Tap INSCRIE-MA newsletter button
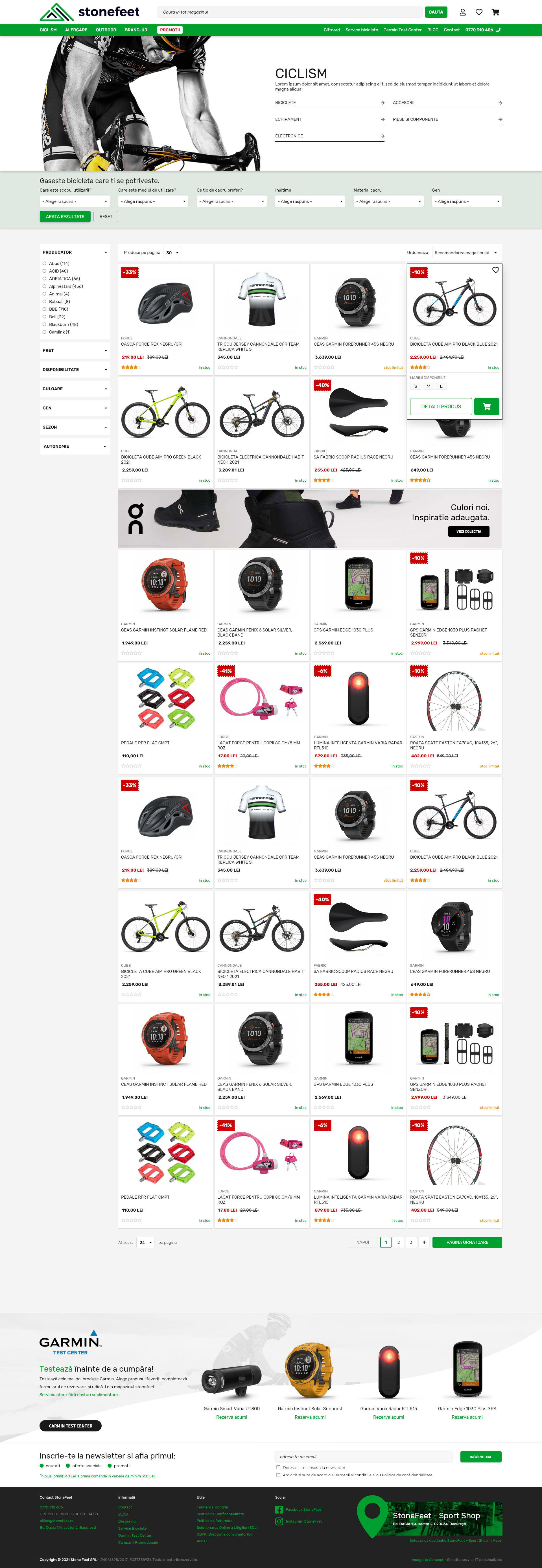Image resolution: width=542 pixels, height=1568 pixels. [x=480, y=1457]
